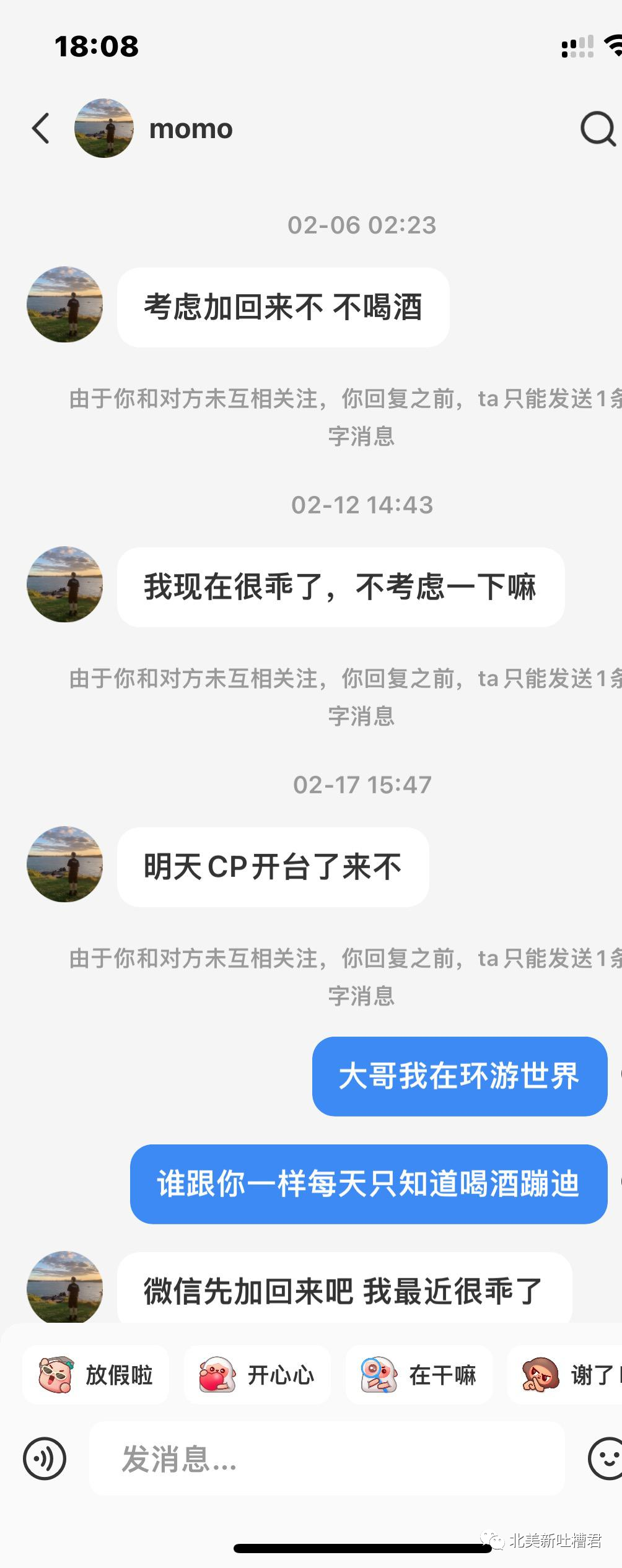Viewport: 622px width, 1568px height.
Task: Send the 开心心 quick sticker
Action: tap(257, 1375)
